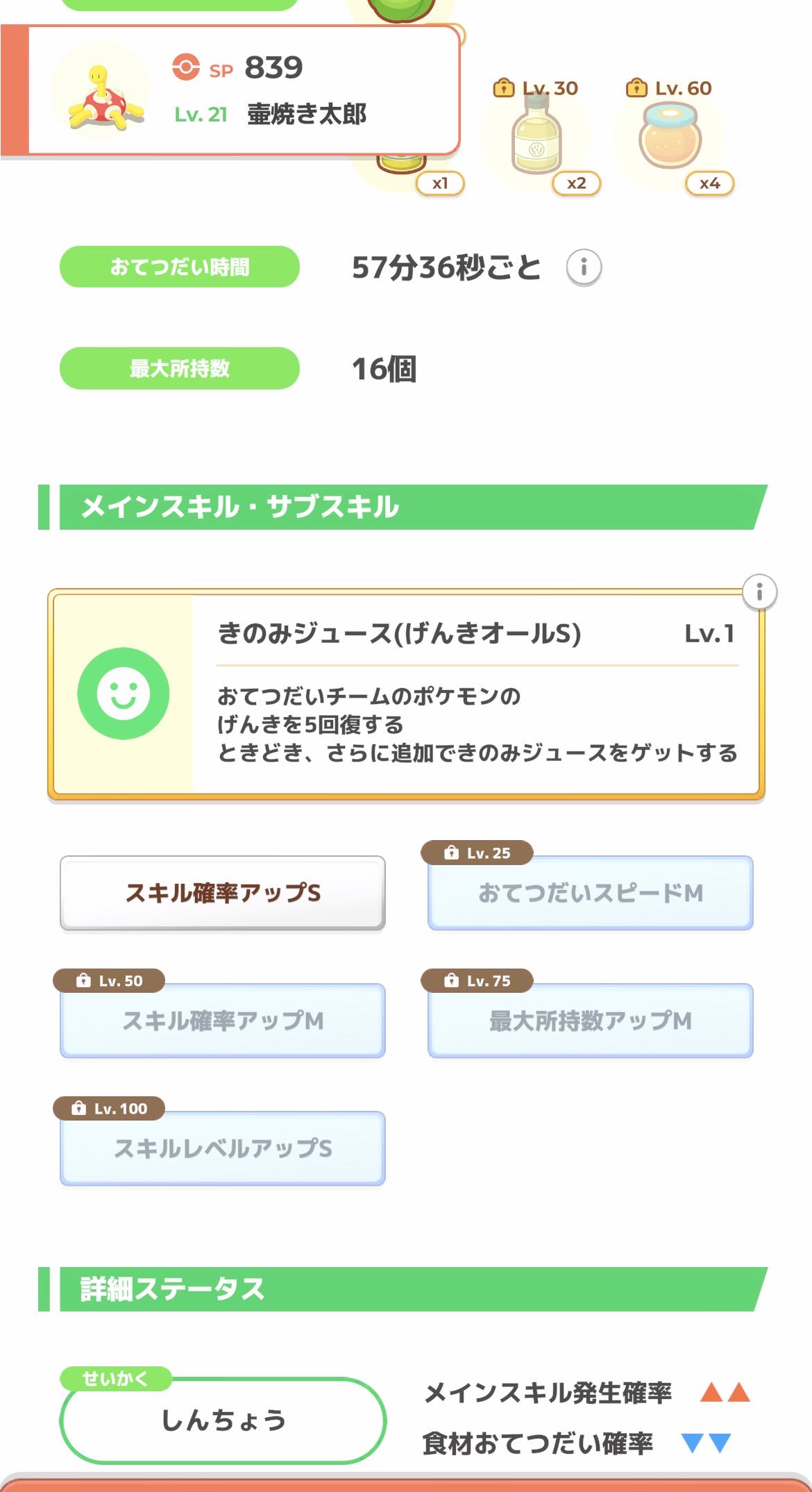Image resolution: width=812 pixels, height=1492 pixels.
Task: Tap the locked スキルレベルアップS skill
Action: point(223,1148)
